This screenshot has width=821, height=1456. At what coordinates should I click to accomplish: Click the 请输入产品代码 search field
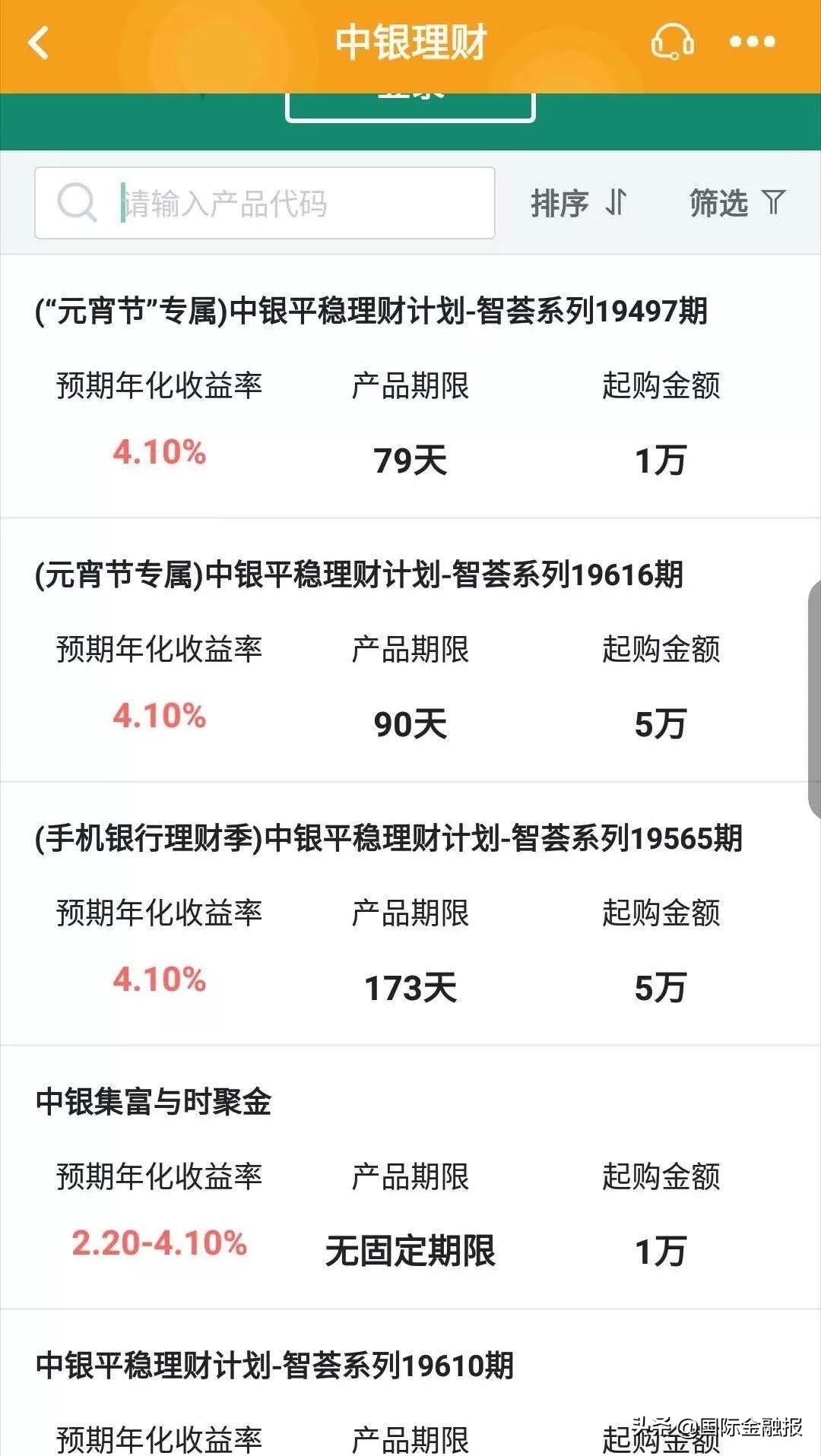[266, 201]
